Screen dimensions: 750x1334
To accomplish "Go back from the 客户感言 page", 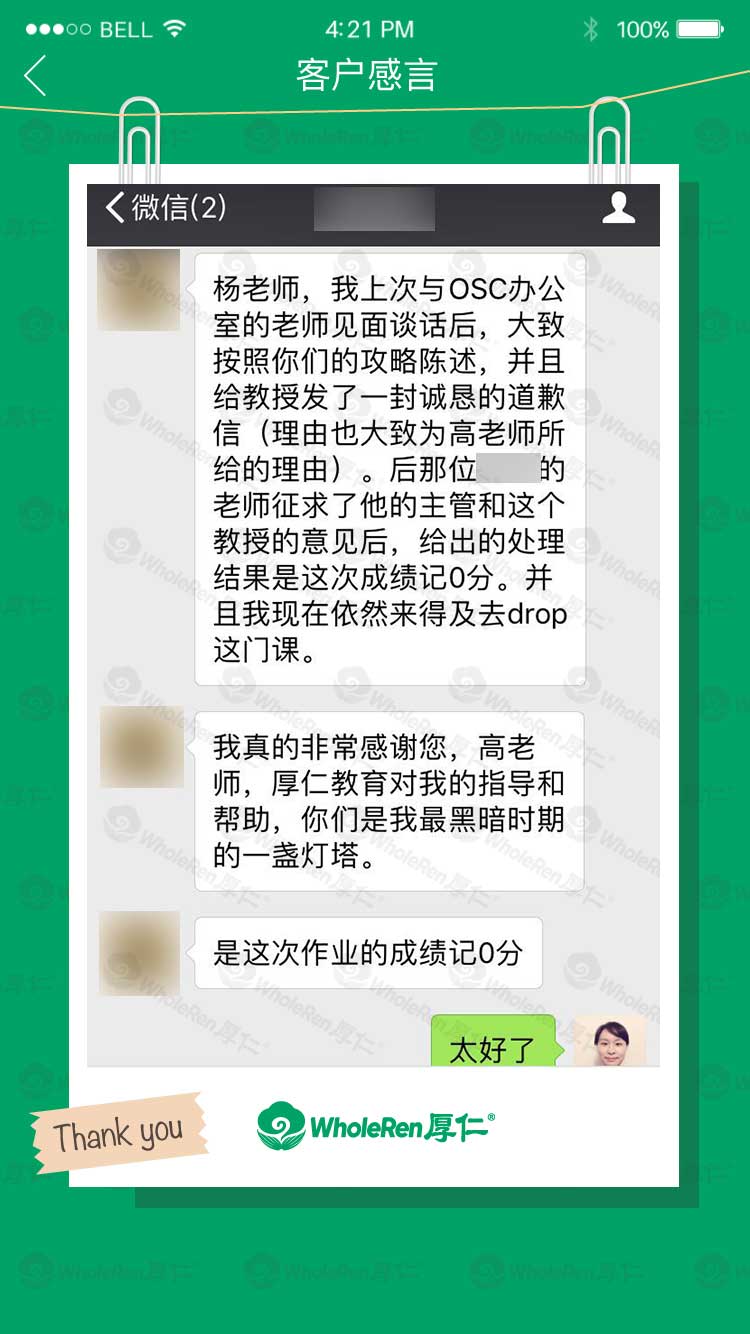I will [36, 76].
